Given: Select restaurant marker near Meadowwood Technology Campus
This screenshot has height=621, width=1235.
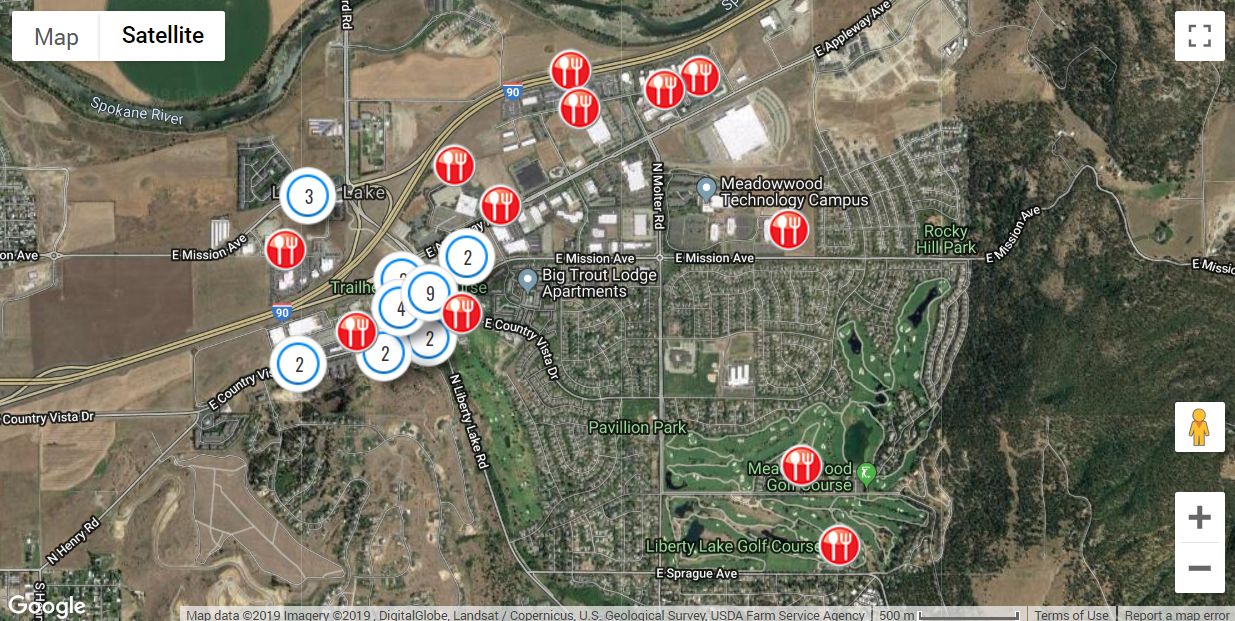Looking at the screenshot, I should 789,229.
